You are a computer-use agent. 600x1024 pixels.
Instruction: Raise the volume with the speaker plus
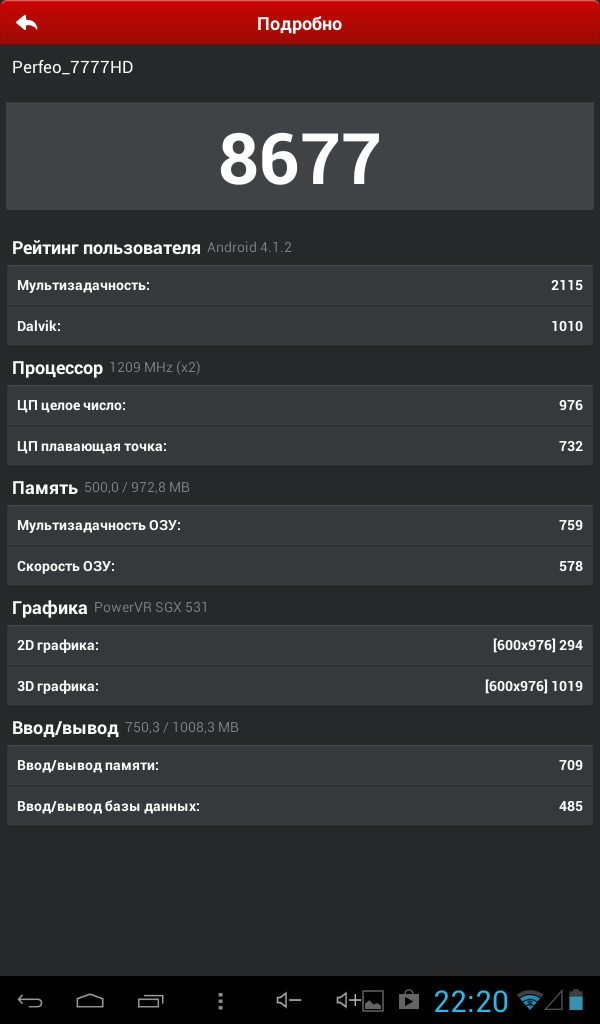point(348,1000)
